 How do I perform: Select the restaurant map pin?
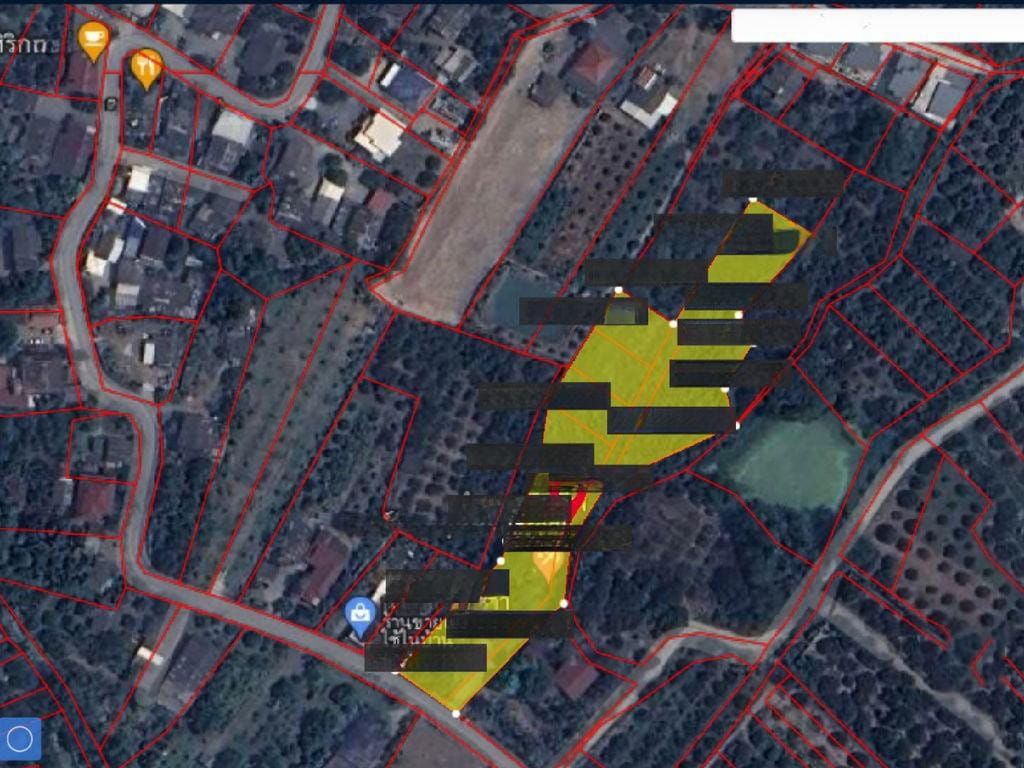tap(147, 68)
